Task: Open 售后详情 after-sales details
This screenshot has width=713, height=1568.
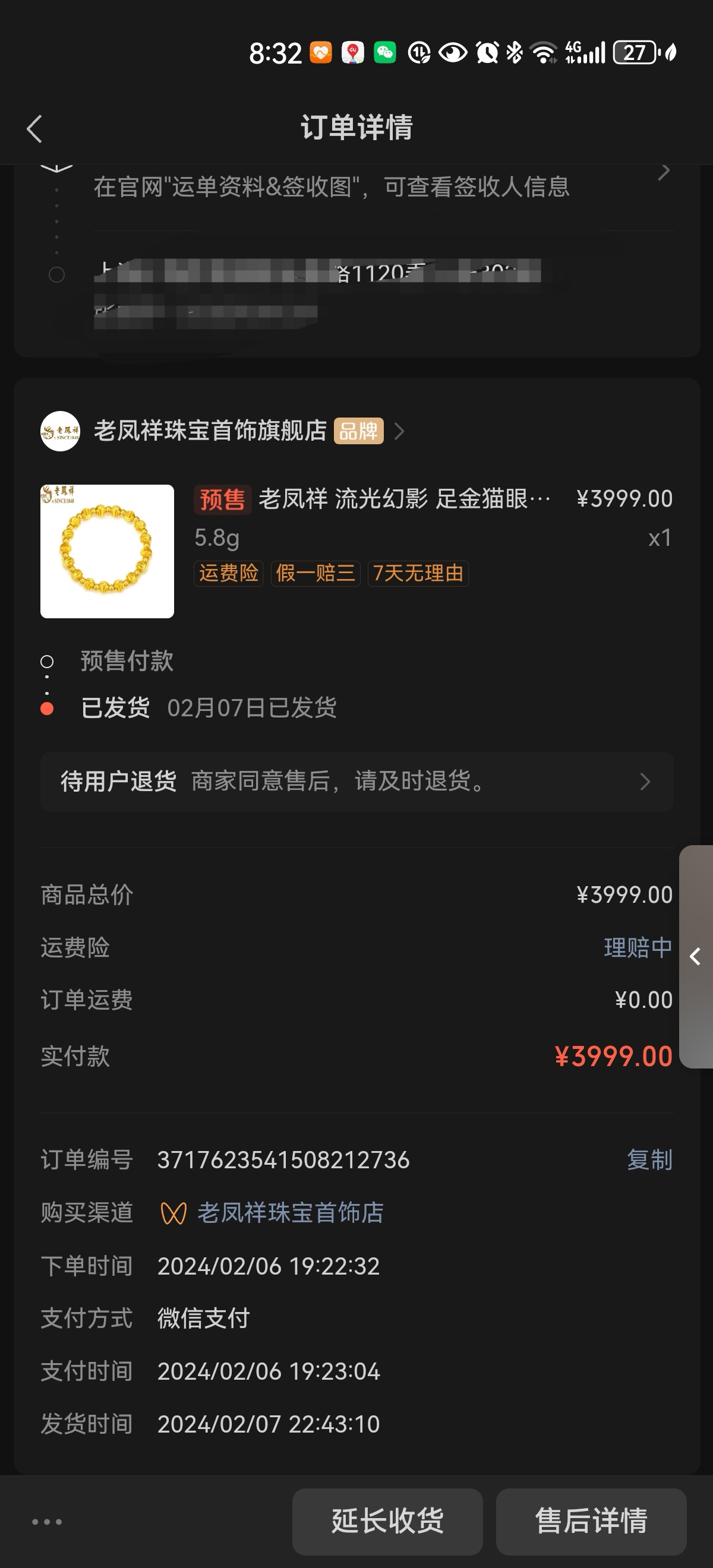Action: click(591, 1521)
